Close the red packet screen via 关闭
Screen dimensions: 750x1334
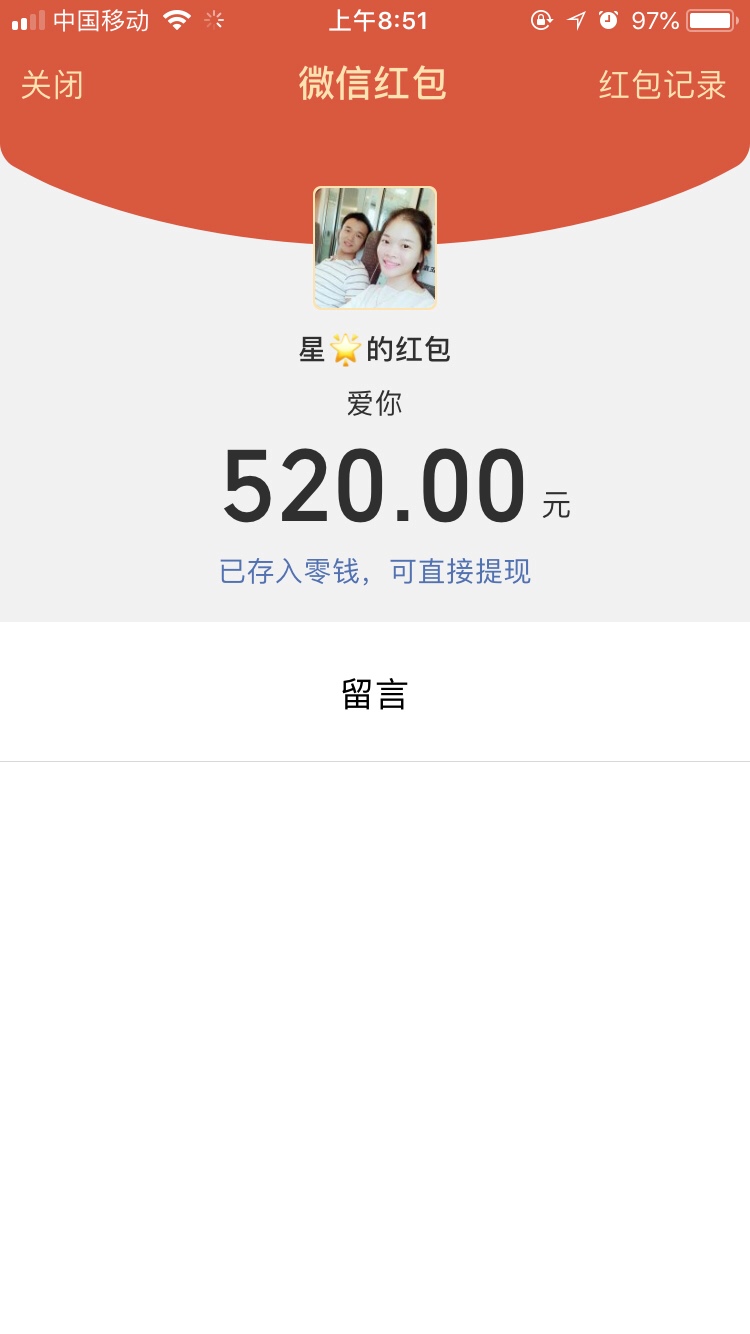[x=52, y=85]
